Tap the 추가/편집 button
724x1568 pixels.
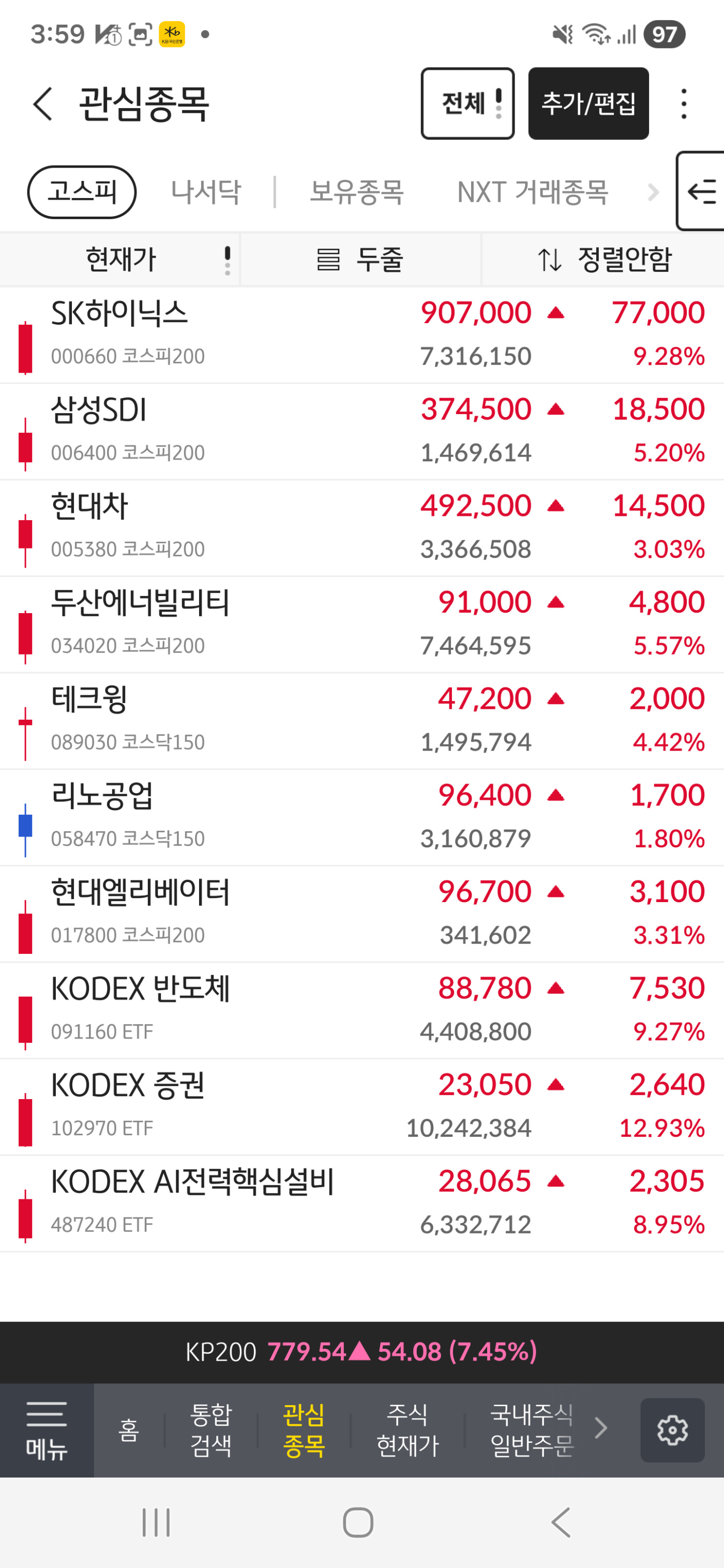click(587, 103)
